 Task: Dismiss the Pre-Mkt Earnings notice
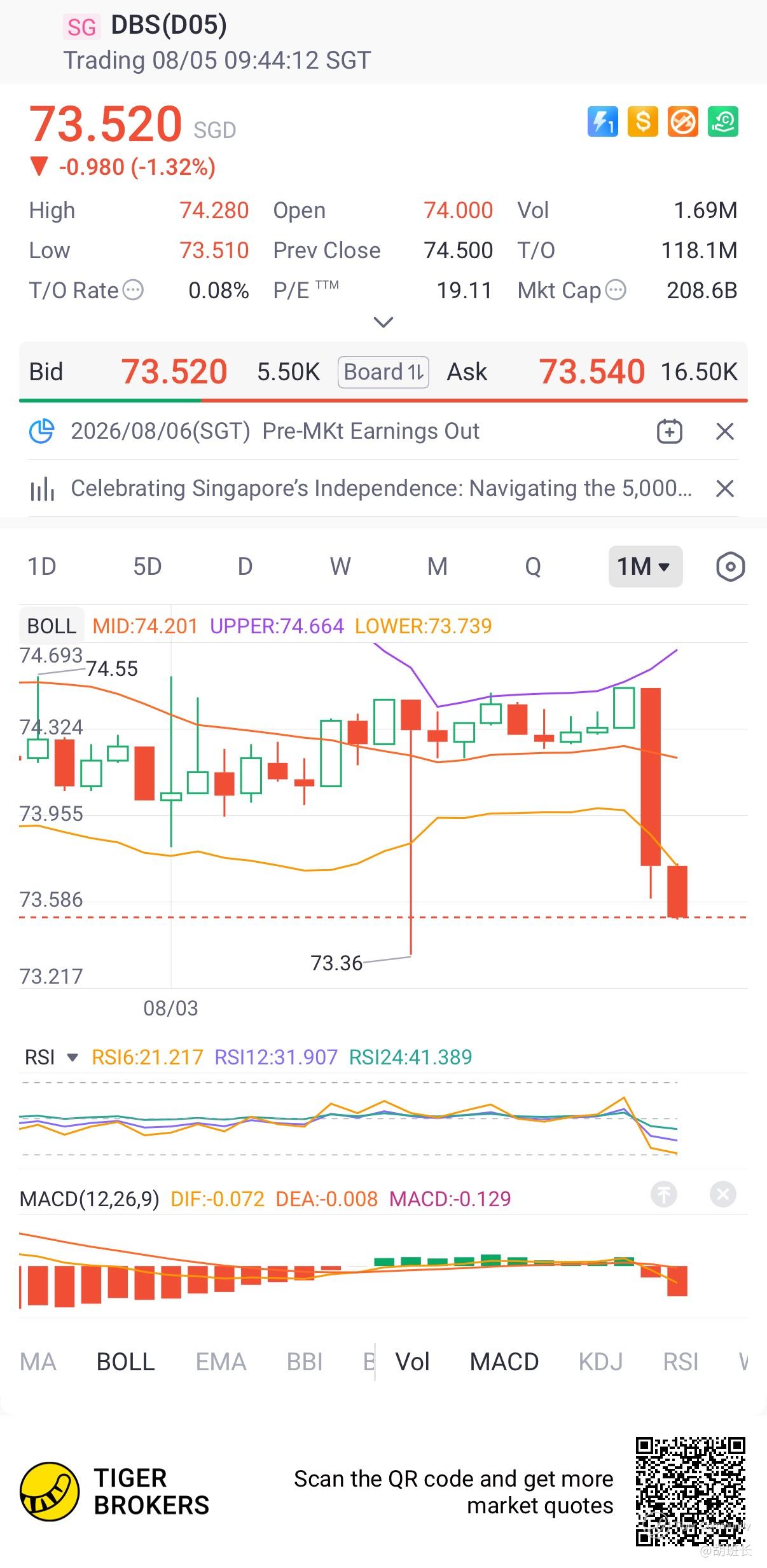pos(725,432)
